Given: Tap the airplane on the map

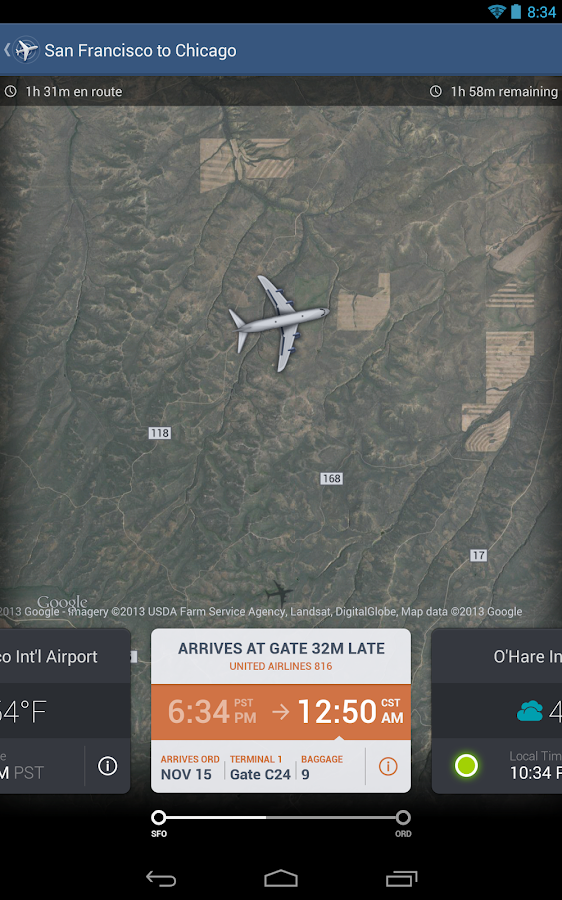Looking at the screenshot, I should (x=280, y=323).
